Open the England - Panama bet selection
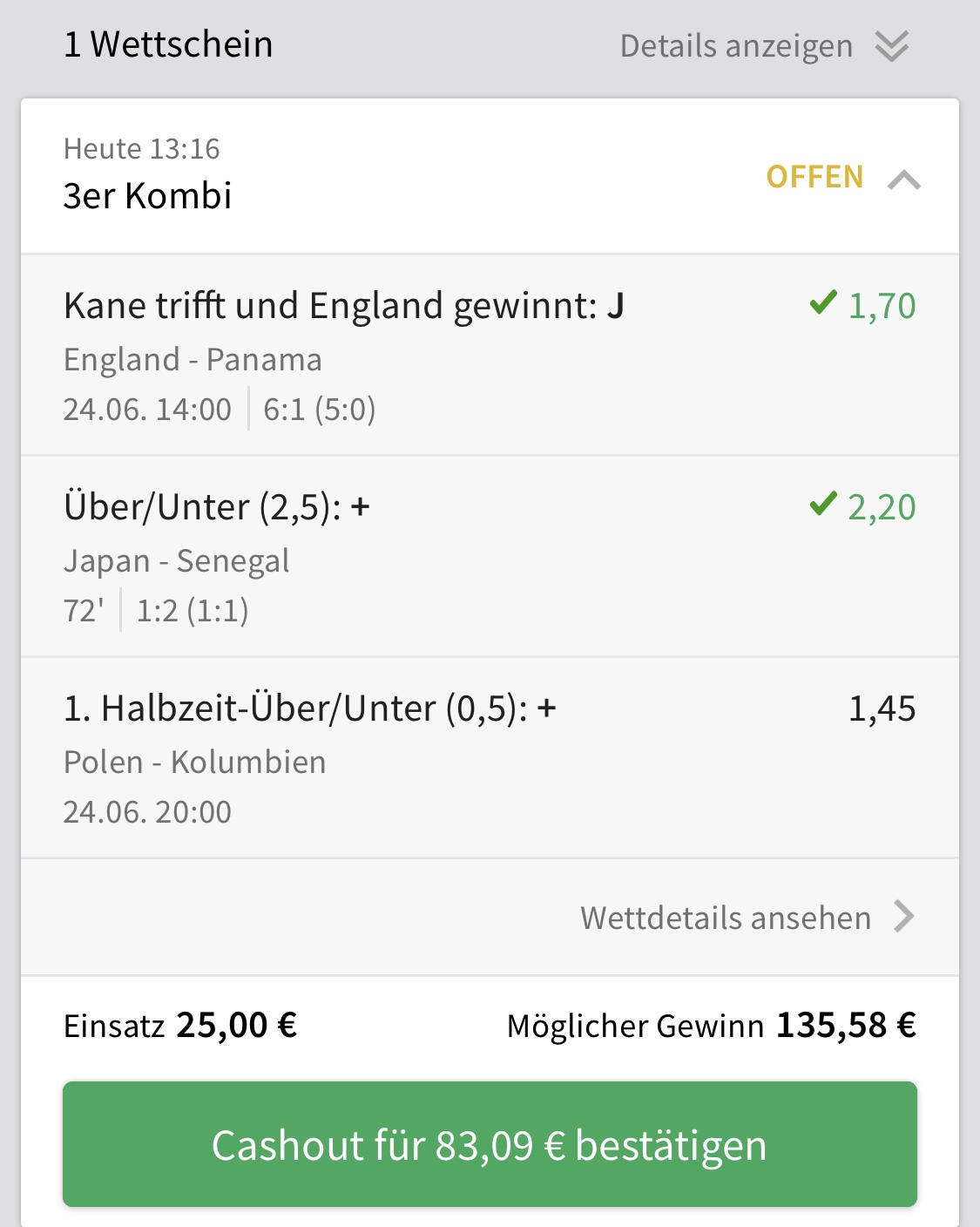Viewport: 980px width, 1227px height. [x=490, y=356]
